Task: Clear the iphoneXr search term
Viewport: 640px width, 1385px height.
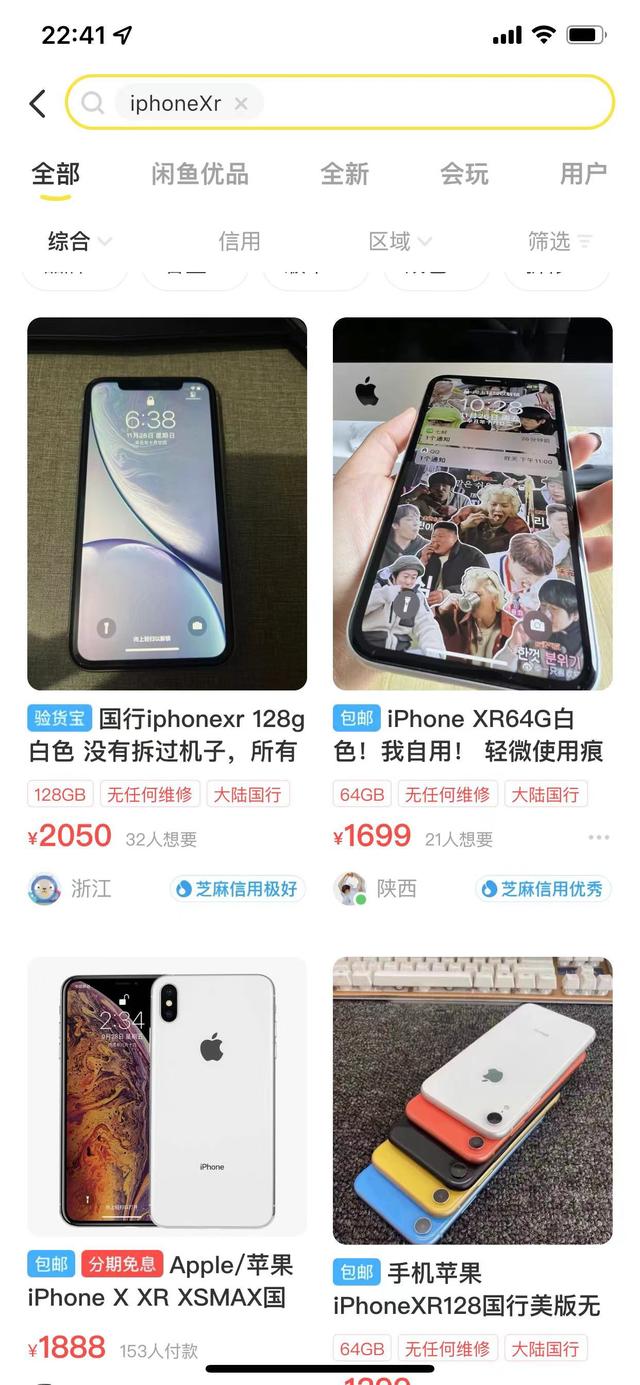Action: (x=241, y=103)
